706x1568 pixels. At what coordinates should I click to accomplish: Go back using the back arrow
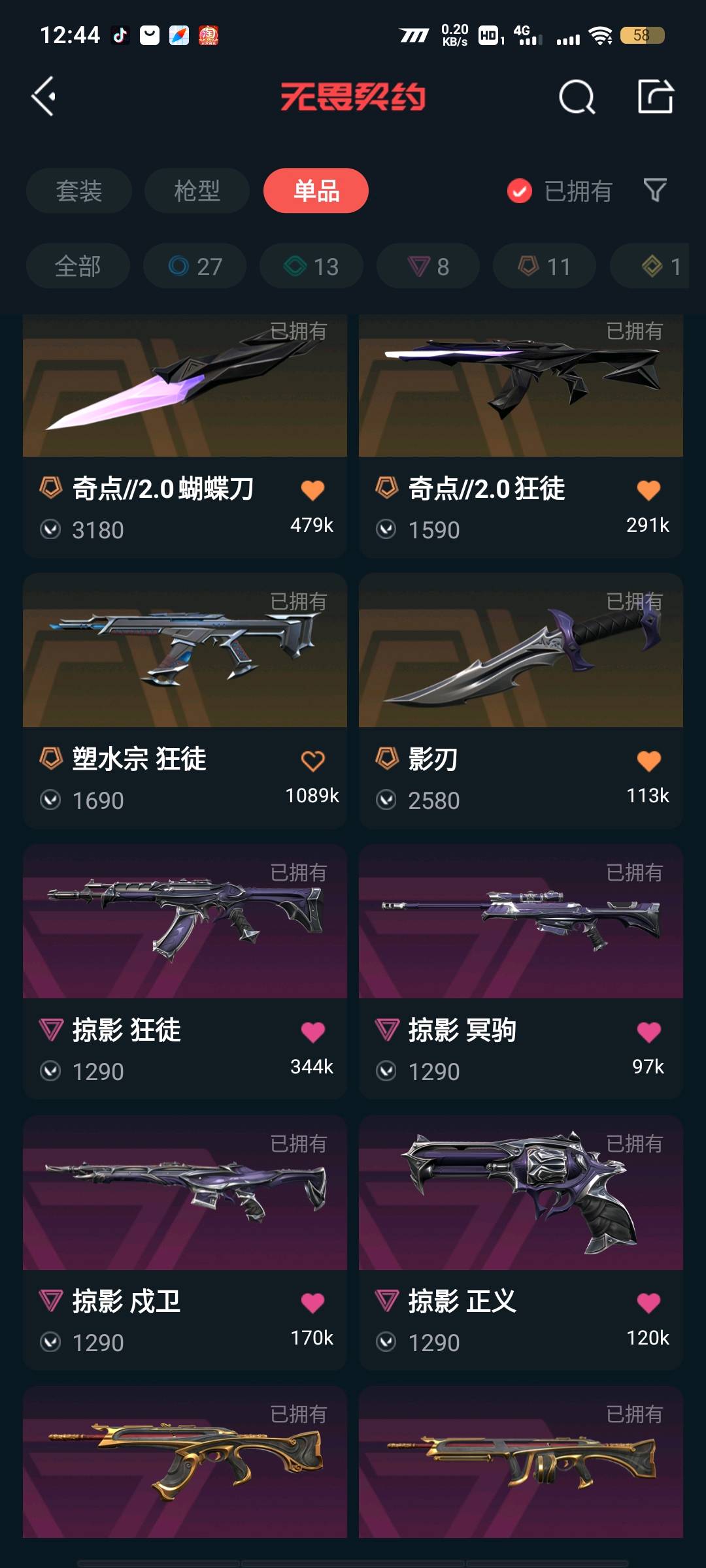[x=44, y=97]
